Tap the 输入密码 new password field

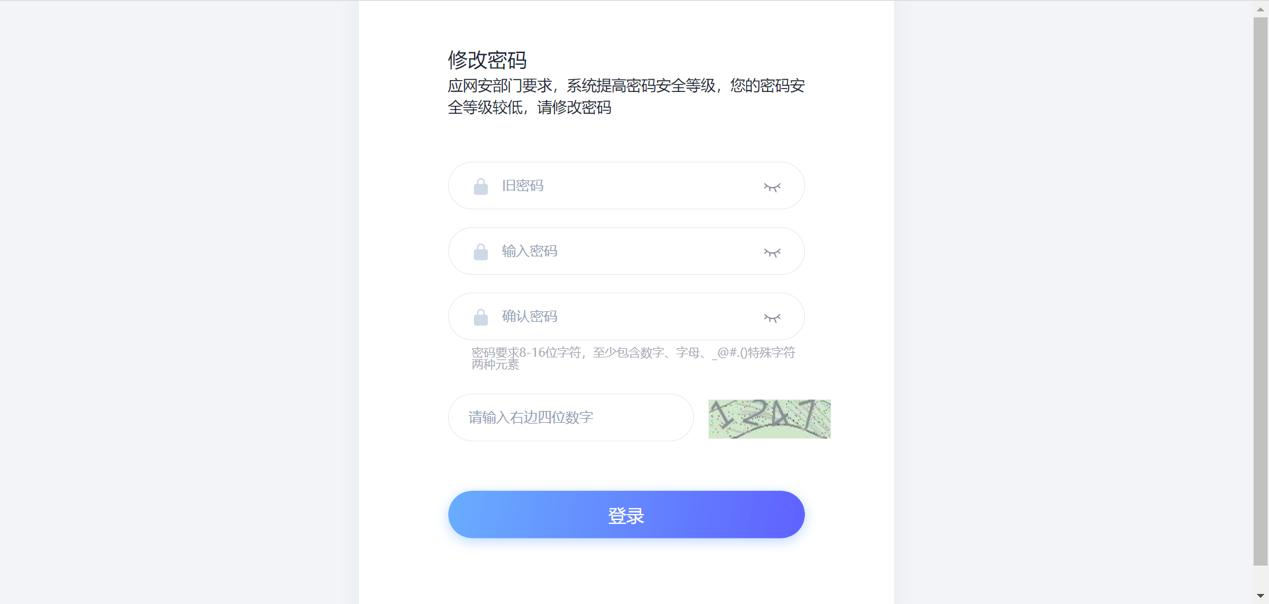620,251
